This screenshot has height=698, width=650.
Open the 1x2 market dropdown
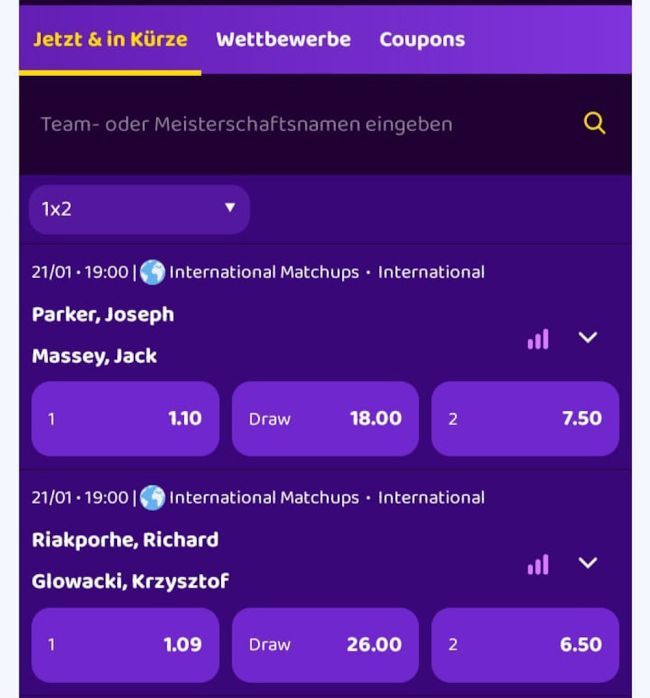(x=139, y=209)
